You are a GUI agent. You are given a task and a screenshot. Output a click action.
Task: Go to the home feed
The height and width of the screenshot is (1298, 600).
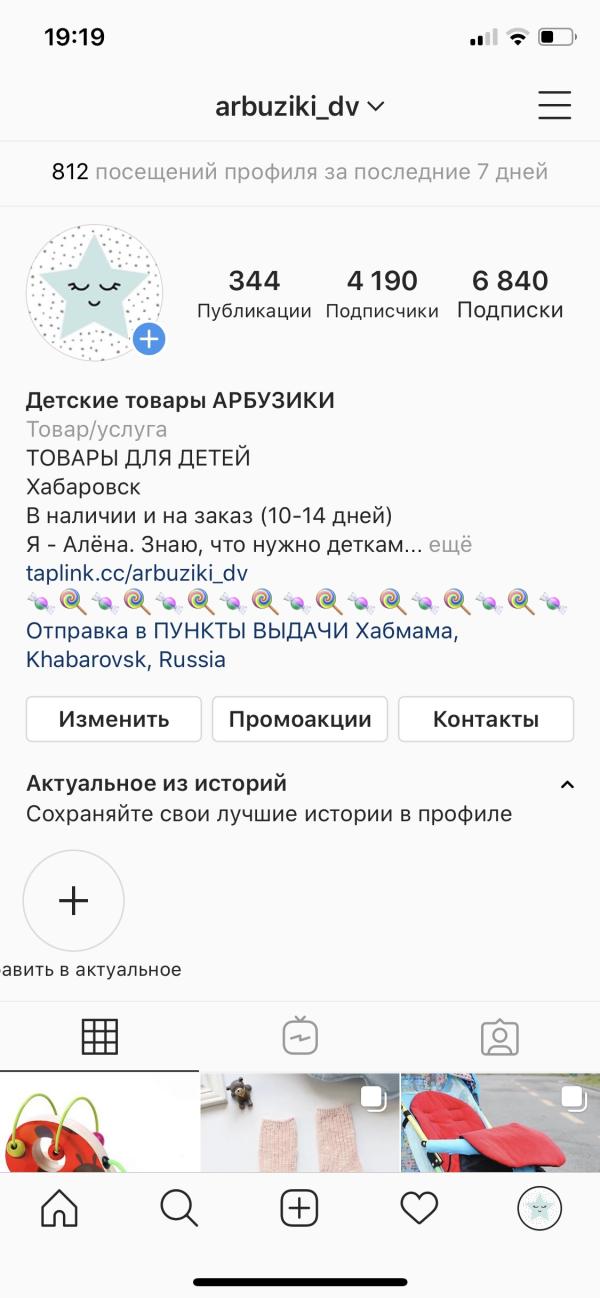pyautogui.click(x=59, y=1210)
